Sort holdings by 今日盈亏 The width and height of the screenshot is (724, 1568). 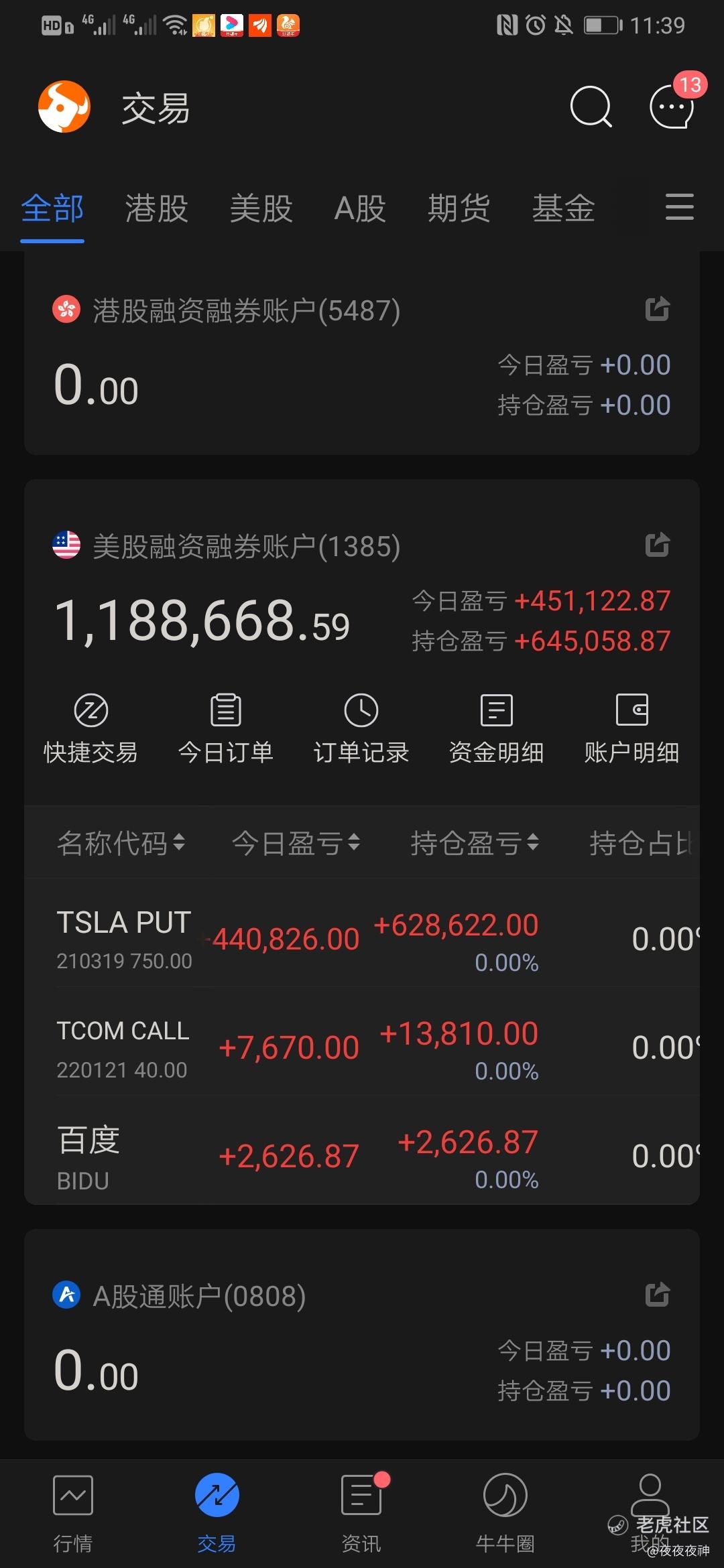click(x=296, y=843)
